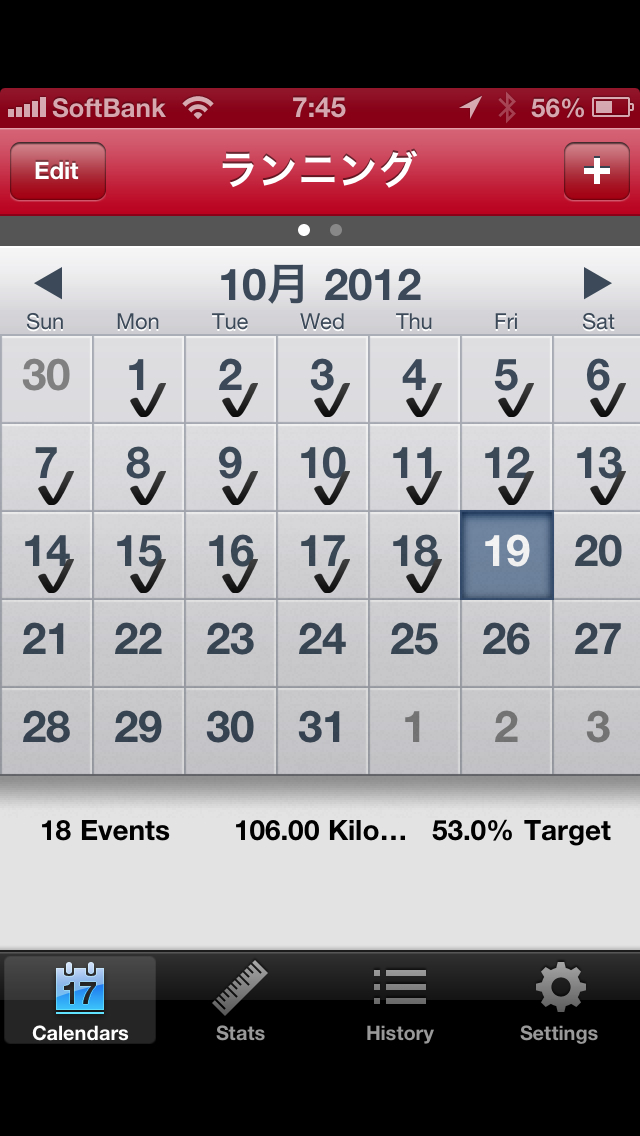This screenshot has width=640, height=1136.
Task: Select October 20 on the calendar
Action: coord(597,555)
